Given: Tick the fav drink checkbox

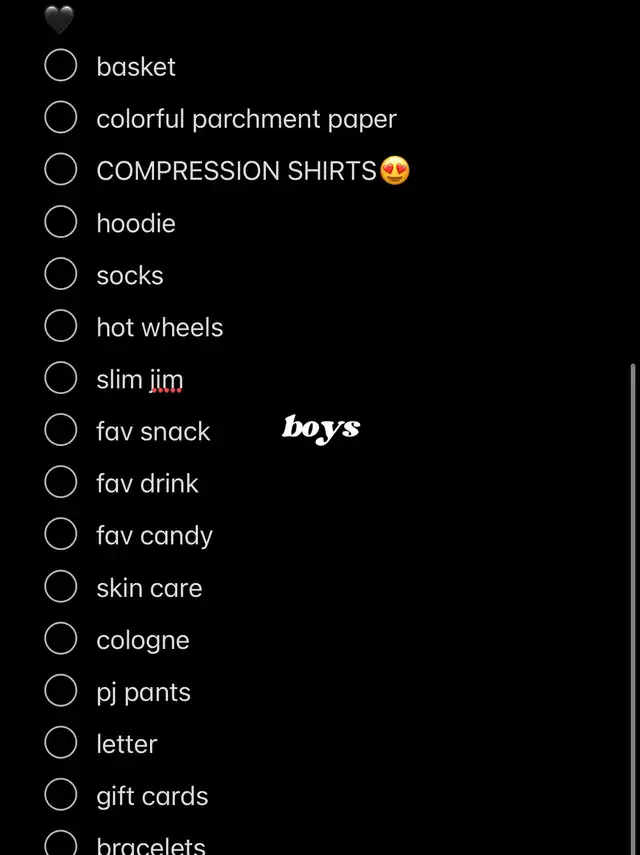Looking at the screenshot, I should click(x=61, y=482).
